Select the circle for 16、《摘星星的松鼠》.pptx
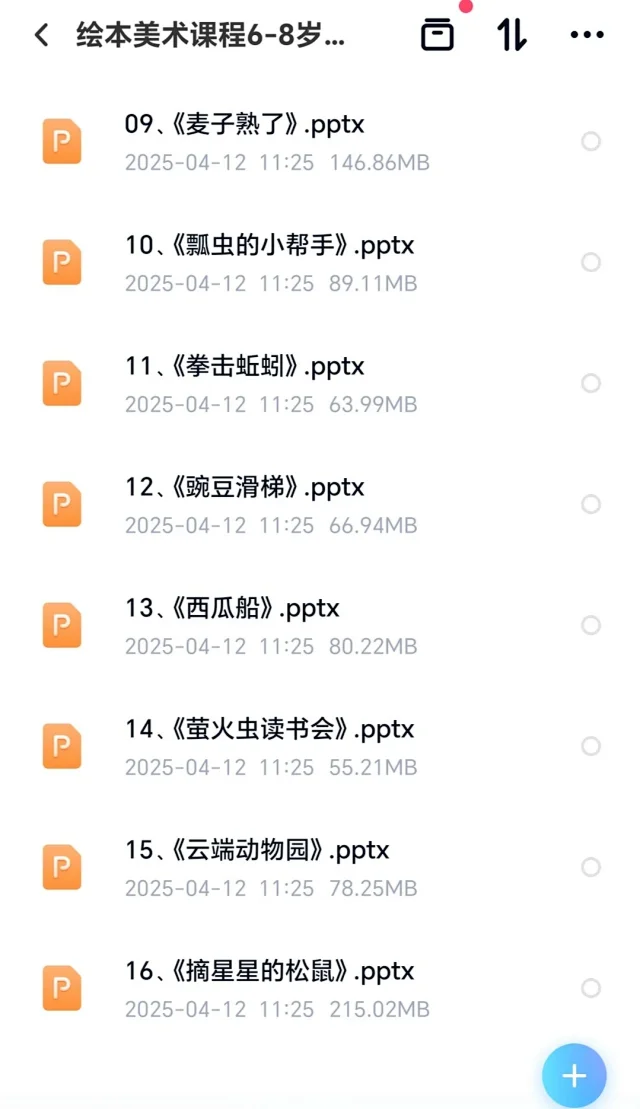The image size is (640, 1109). [591, 988]
